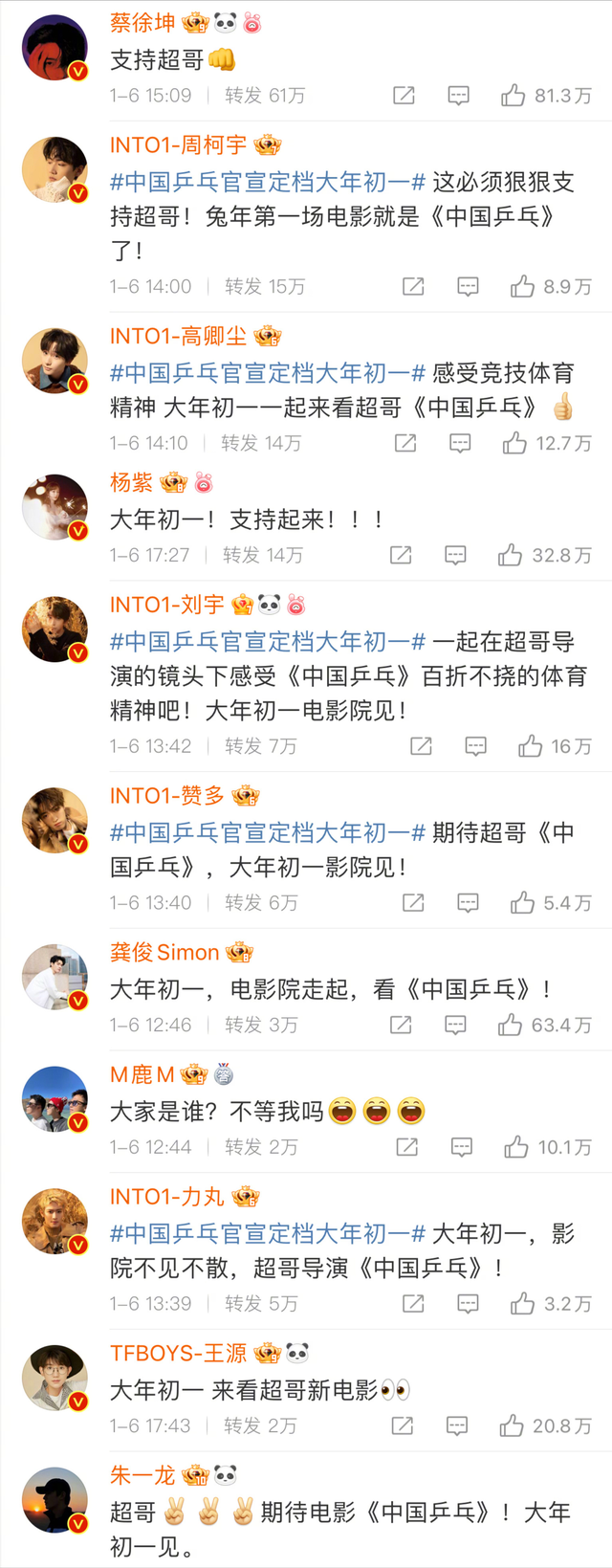Image resolution: width=612 pixels, height=1568 pixels.
Task: Like INTO1-高卿尘's comment
Action: (x=514, y=443)
